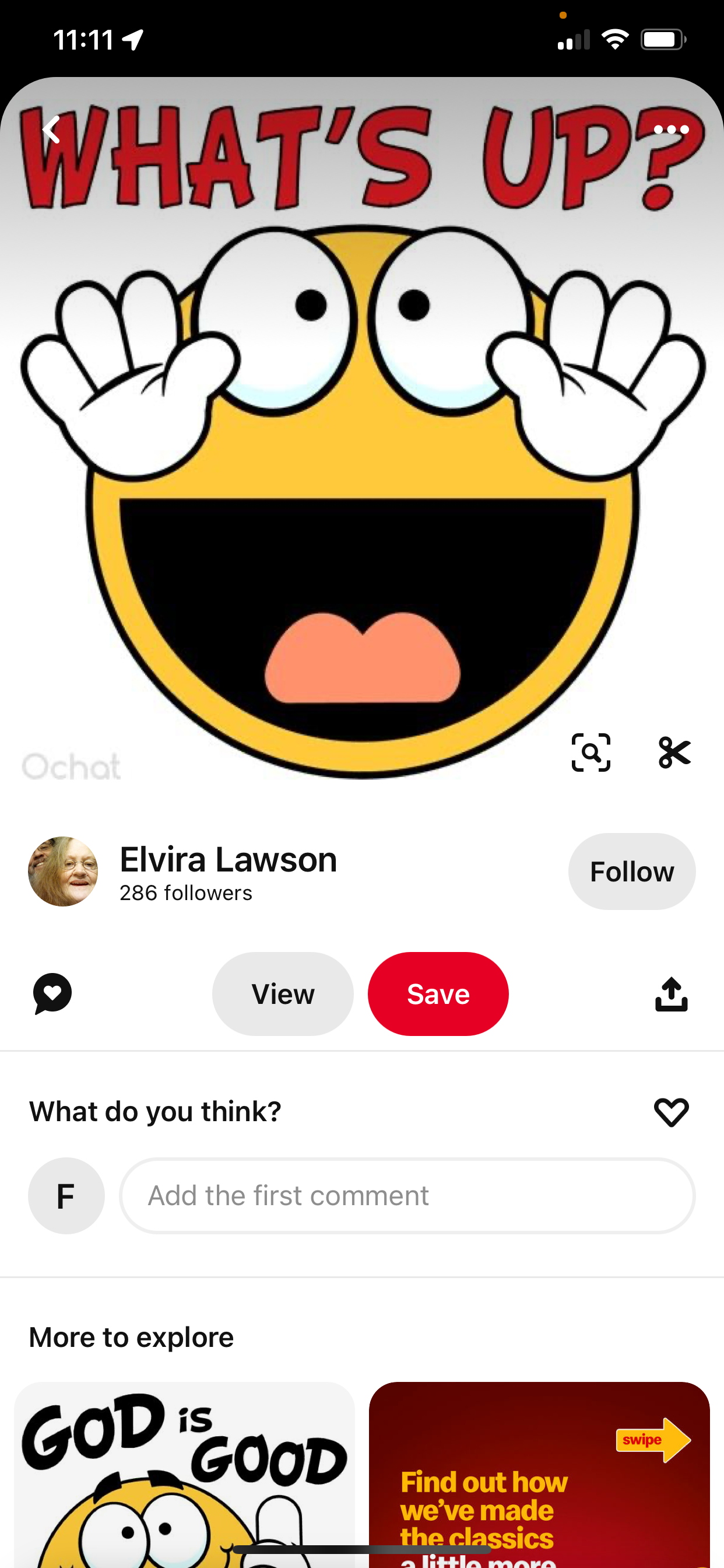Tap the View button
The width and height of the screenshot is (724, 1568).
pyautogui.click(x=283, y=994)
